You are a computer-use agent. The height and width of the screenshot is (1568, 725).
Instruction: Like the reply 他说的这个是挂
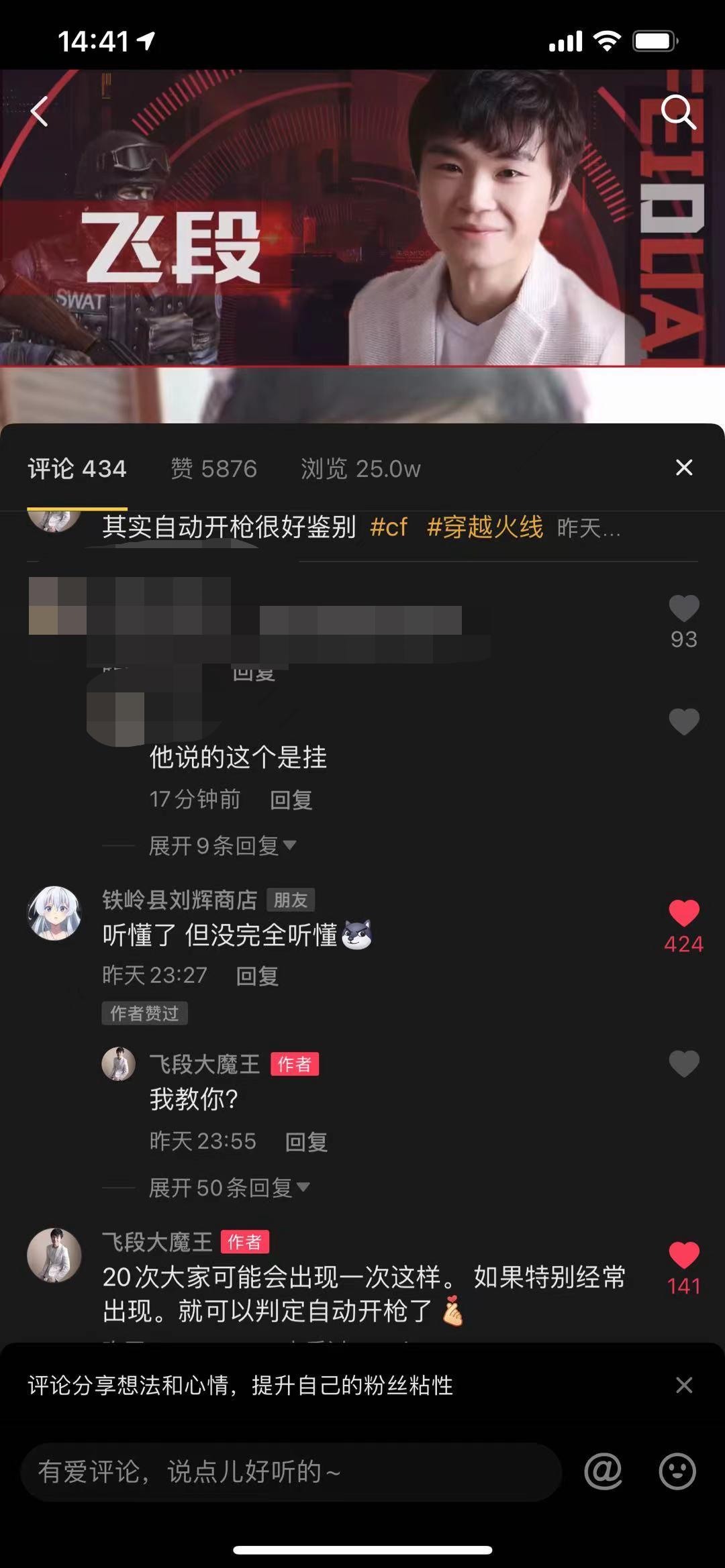[684, 722]
